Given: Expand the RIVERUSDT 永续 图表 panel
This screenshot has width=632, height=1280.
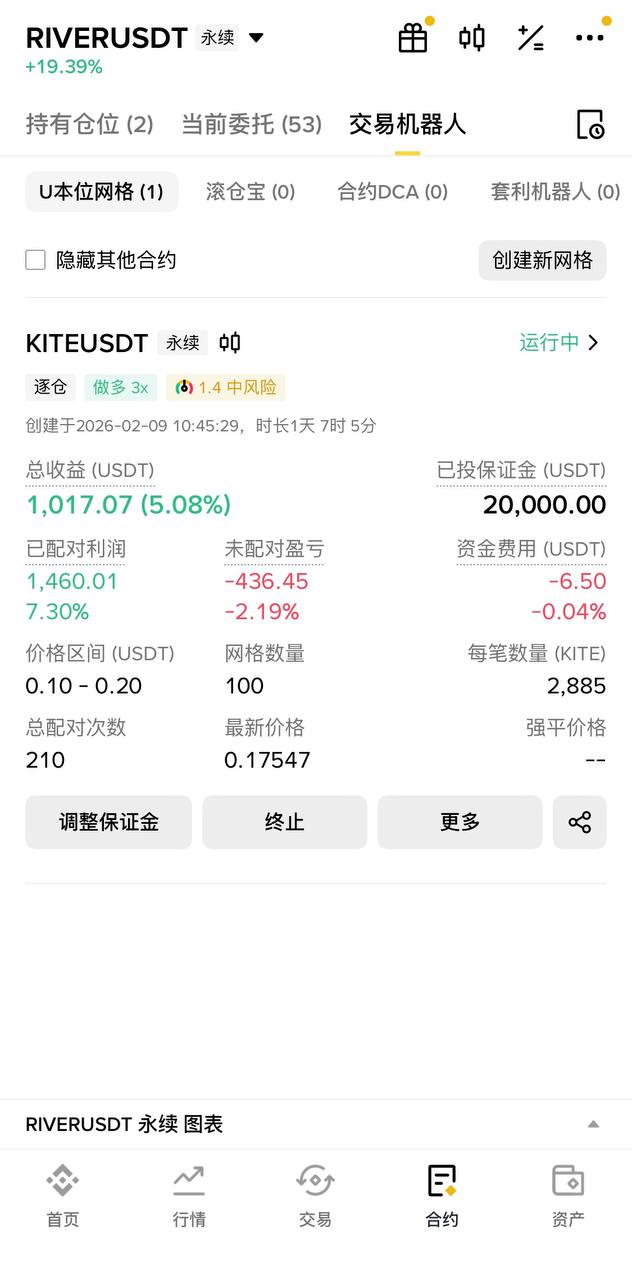Looking at the screenshot, I should [x=593, y=1124].
